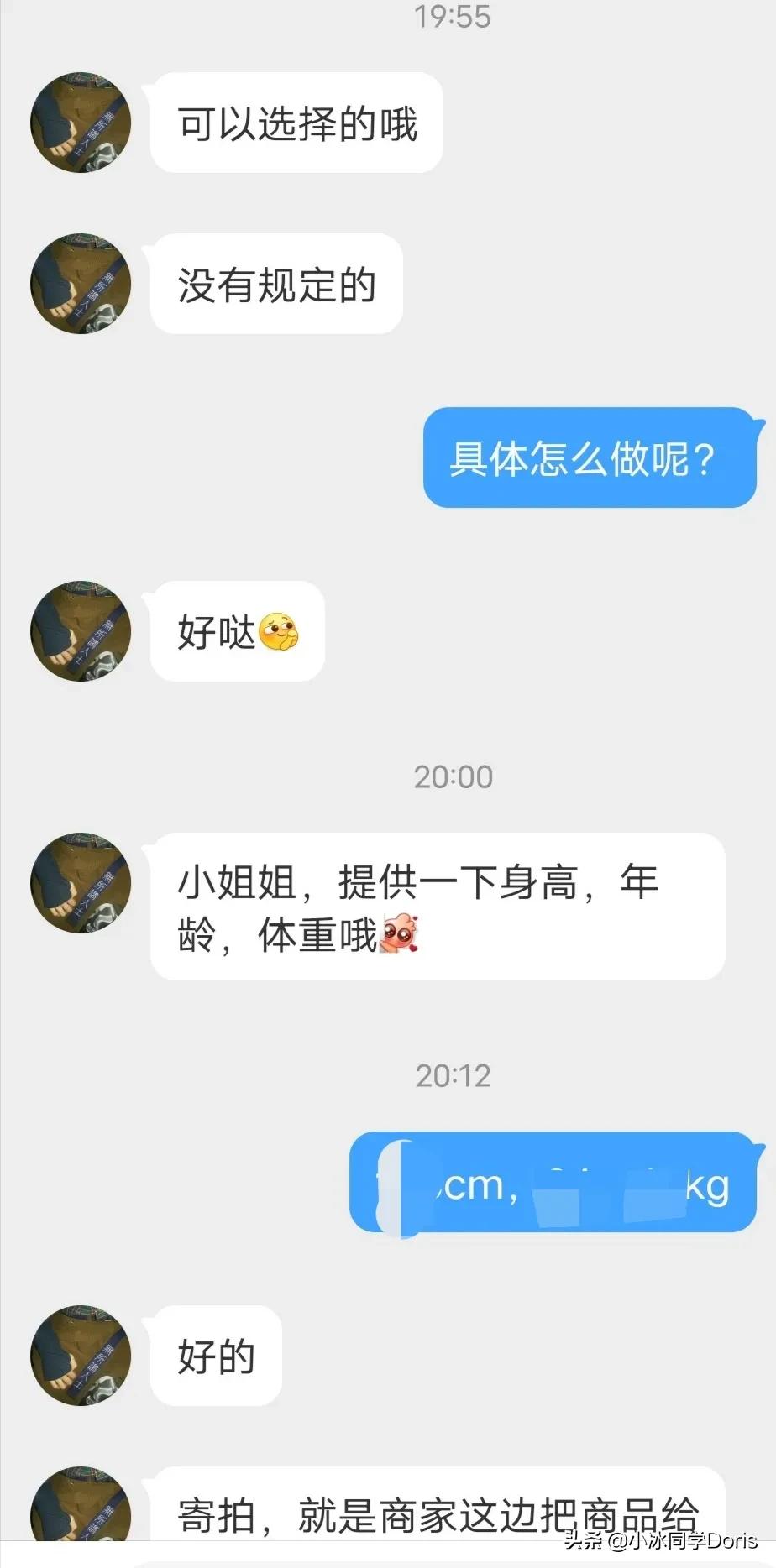Tap the 20:00 timestamp
Viewport: 776px width, 1568px height.
click(454, 776)
